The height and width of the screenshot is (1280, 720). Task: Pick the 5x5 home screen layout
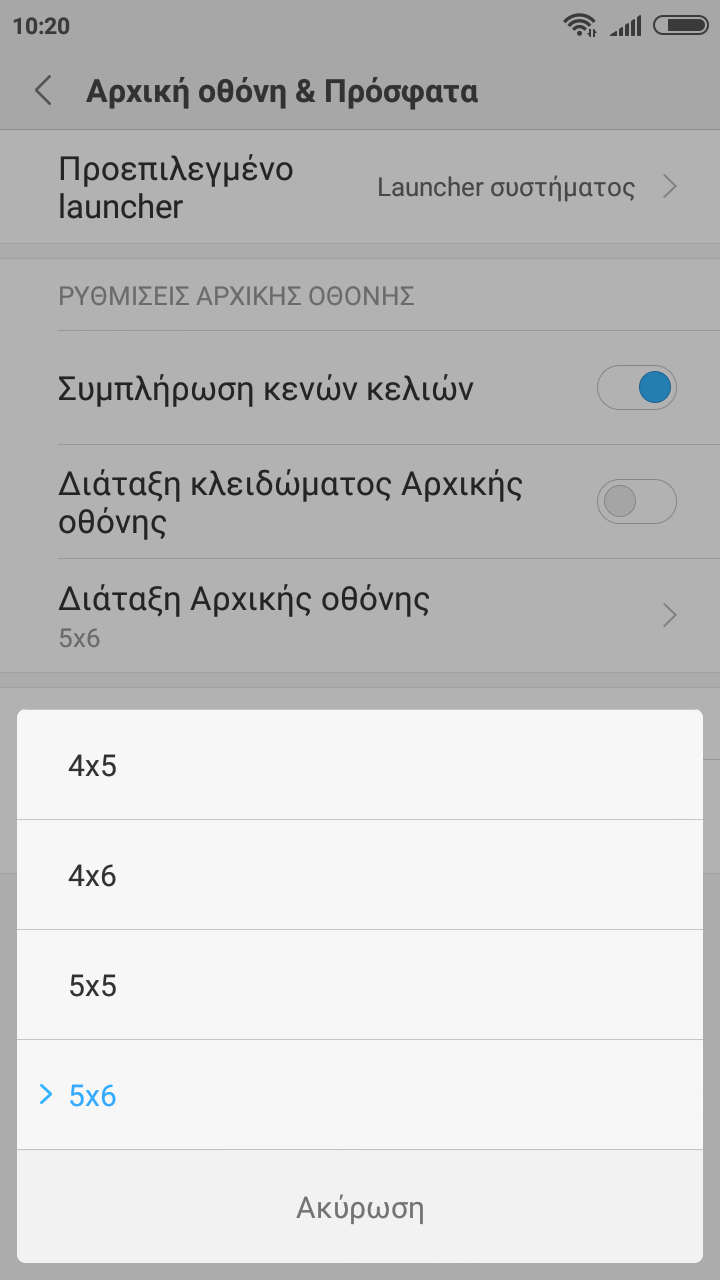click(360, 986)
